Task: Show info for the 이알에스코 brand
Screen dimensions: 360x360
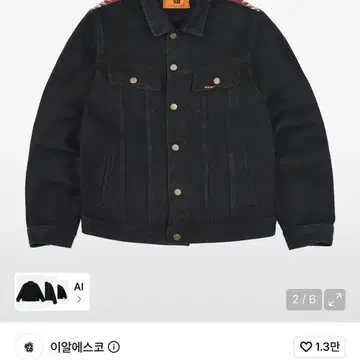Action: (114, 347)
